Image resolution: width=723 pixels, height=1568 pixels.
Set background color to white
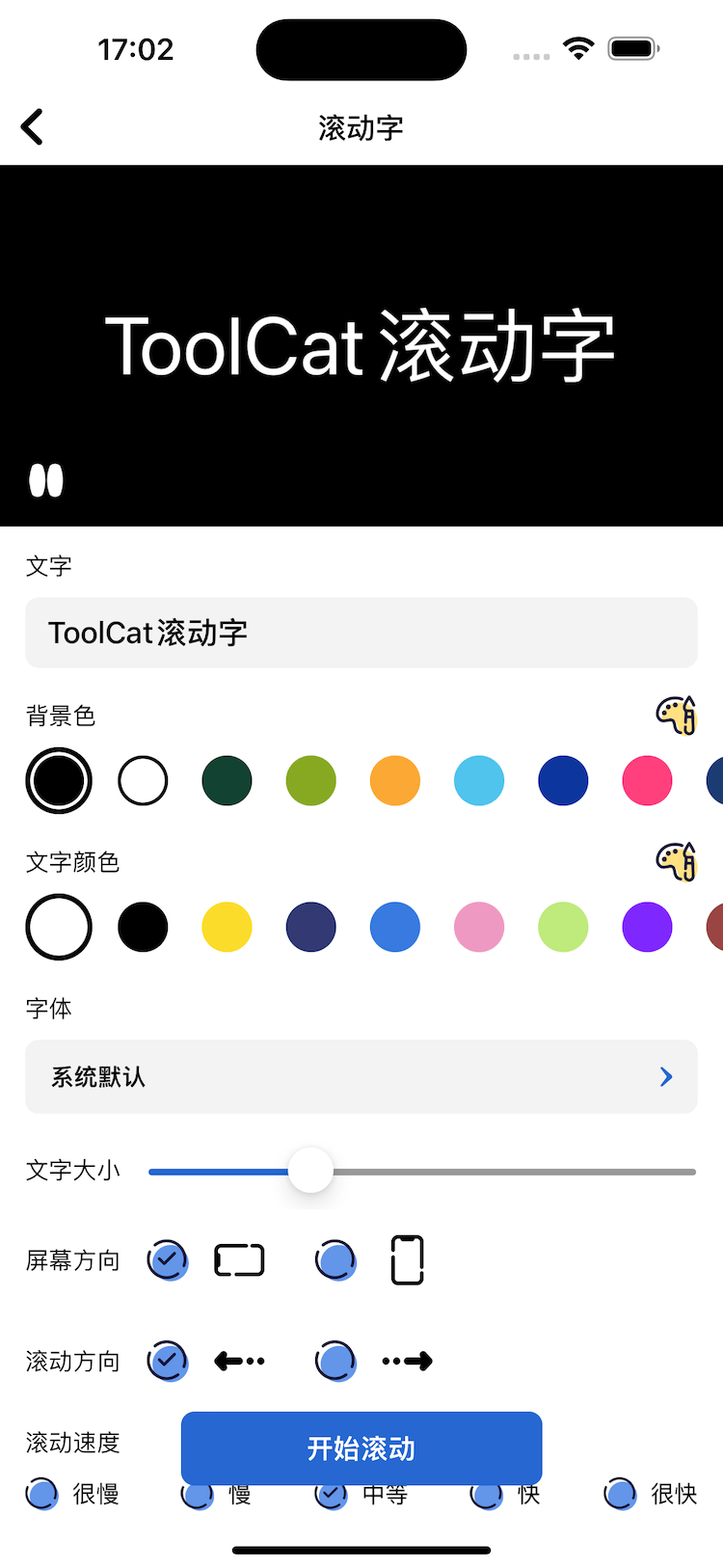coord(143,781)
